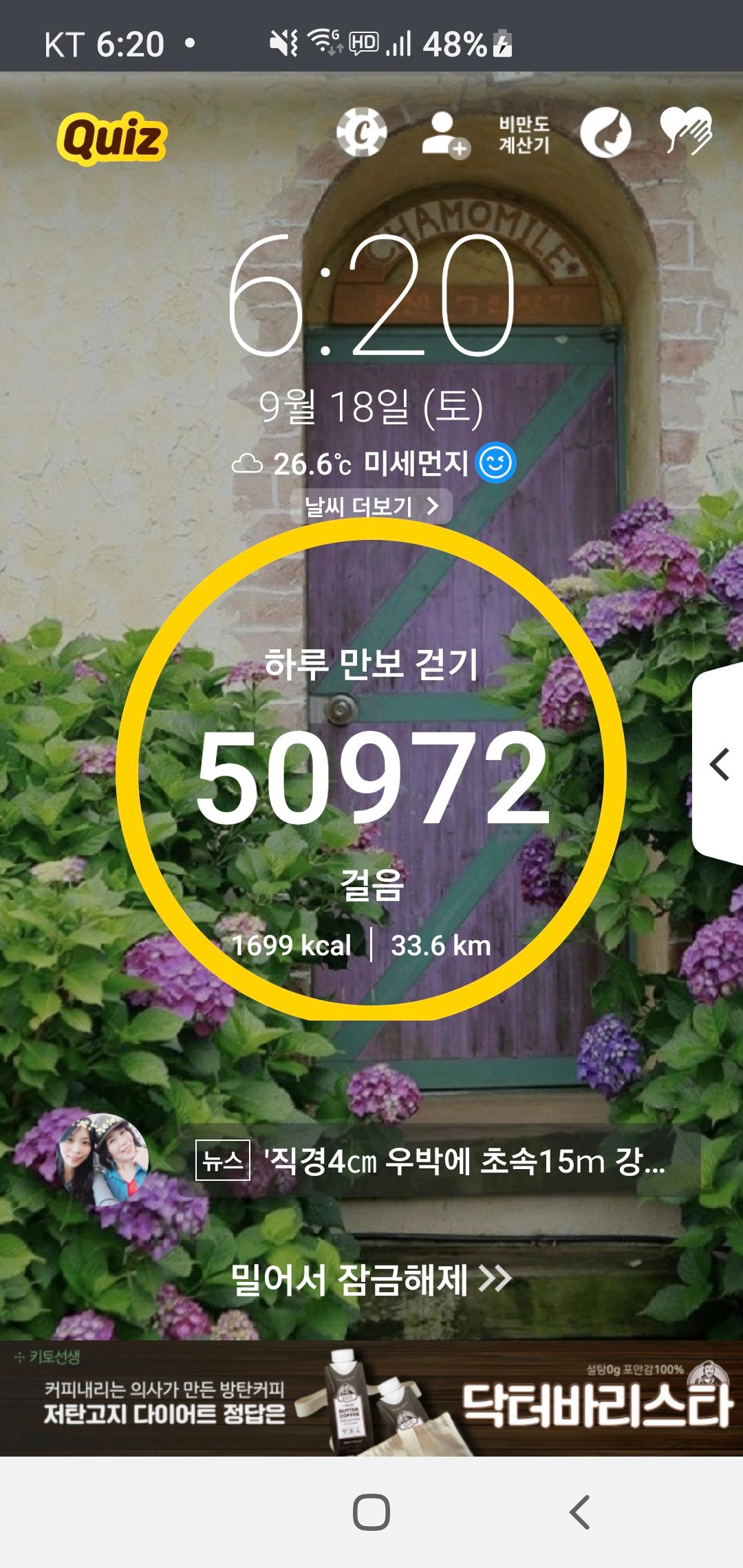
Task: Open the news headline about 직경4cm 우박
Action: (439, 1162)
